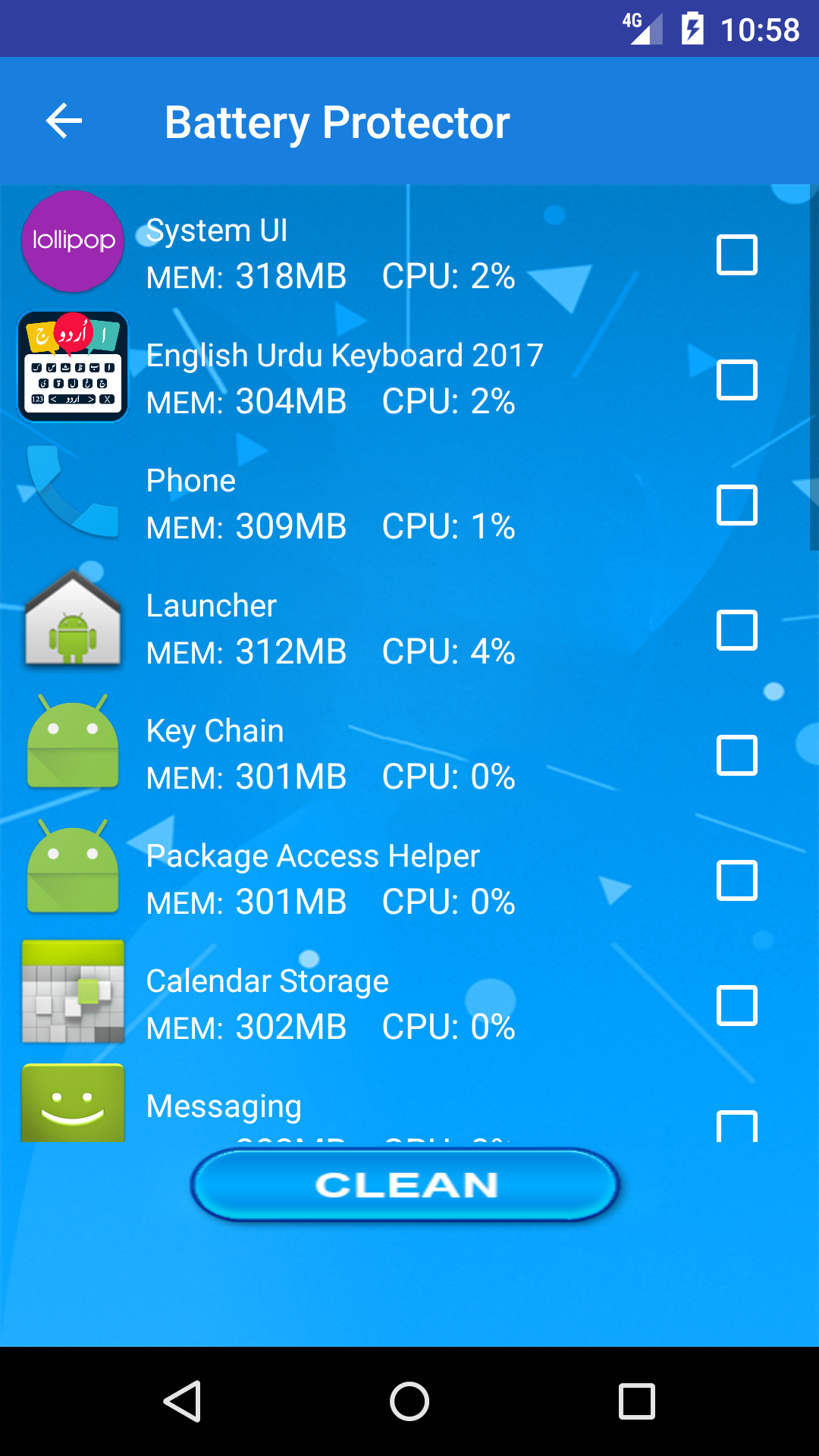Check the Calendar Storage checkbox

tap(736, 1006)
